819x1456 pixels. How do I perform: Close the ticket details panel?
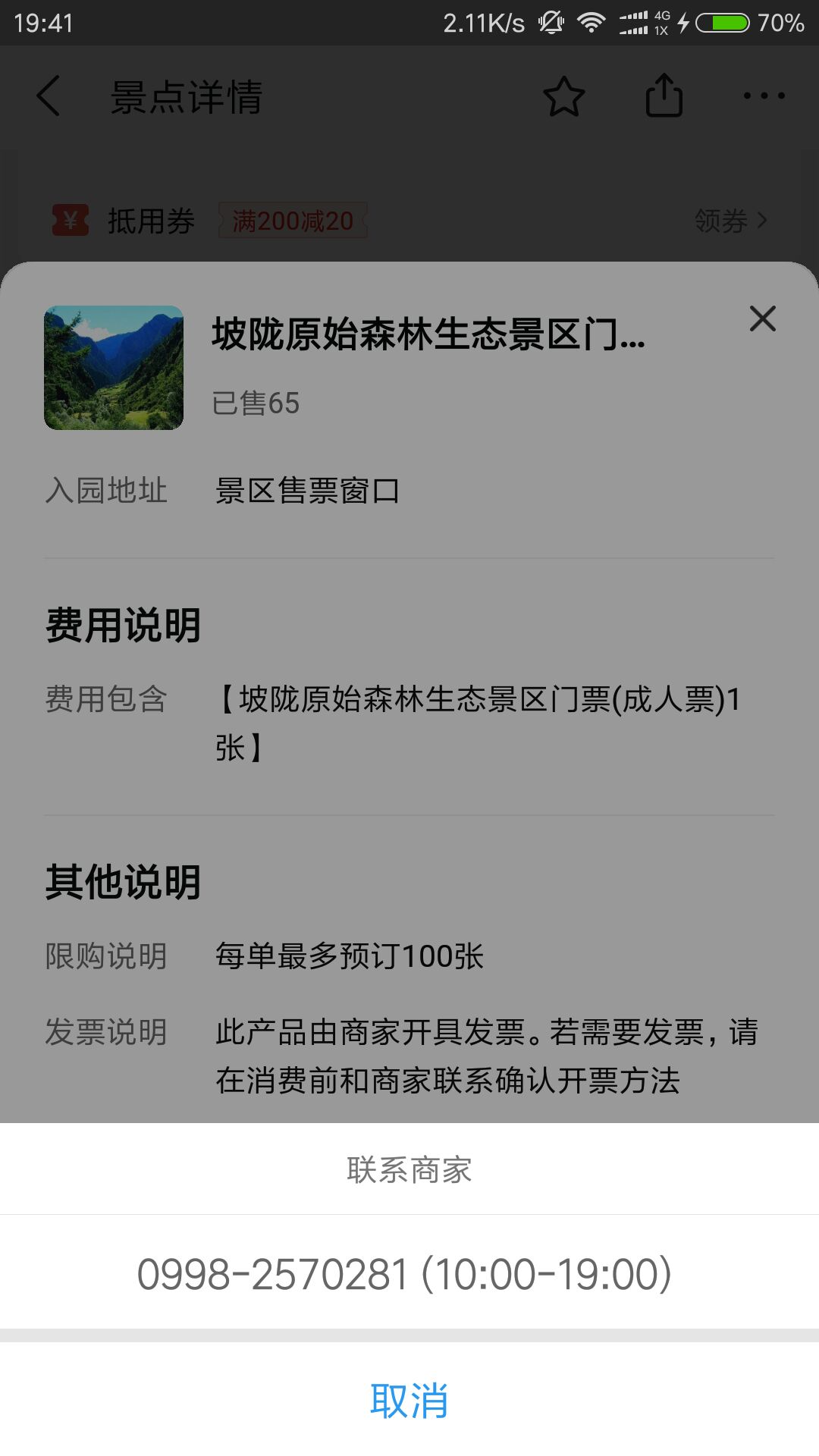click(x=762, y=319)
